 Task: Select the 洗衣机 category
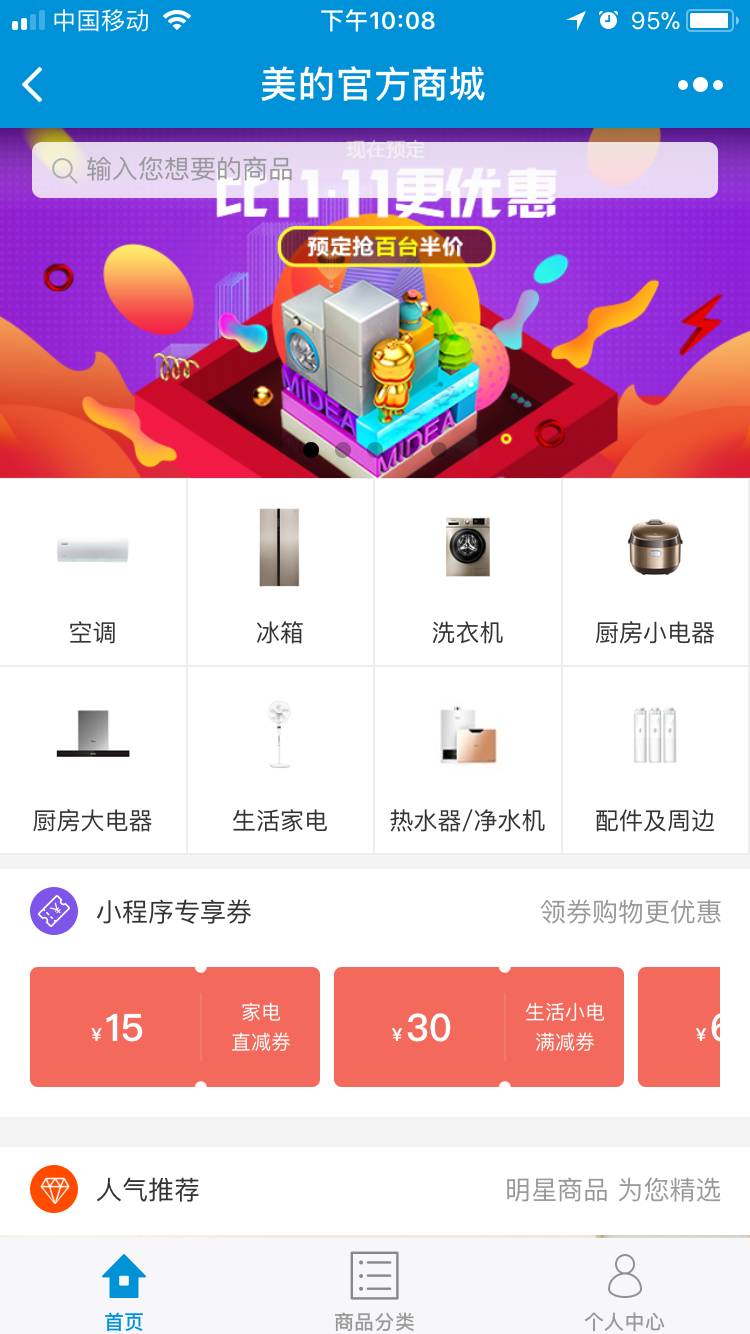click(x=467, y=572)
